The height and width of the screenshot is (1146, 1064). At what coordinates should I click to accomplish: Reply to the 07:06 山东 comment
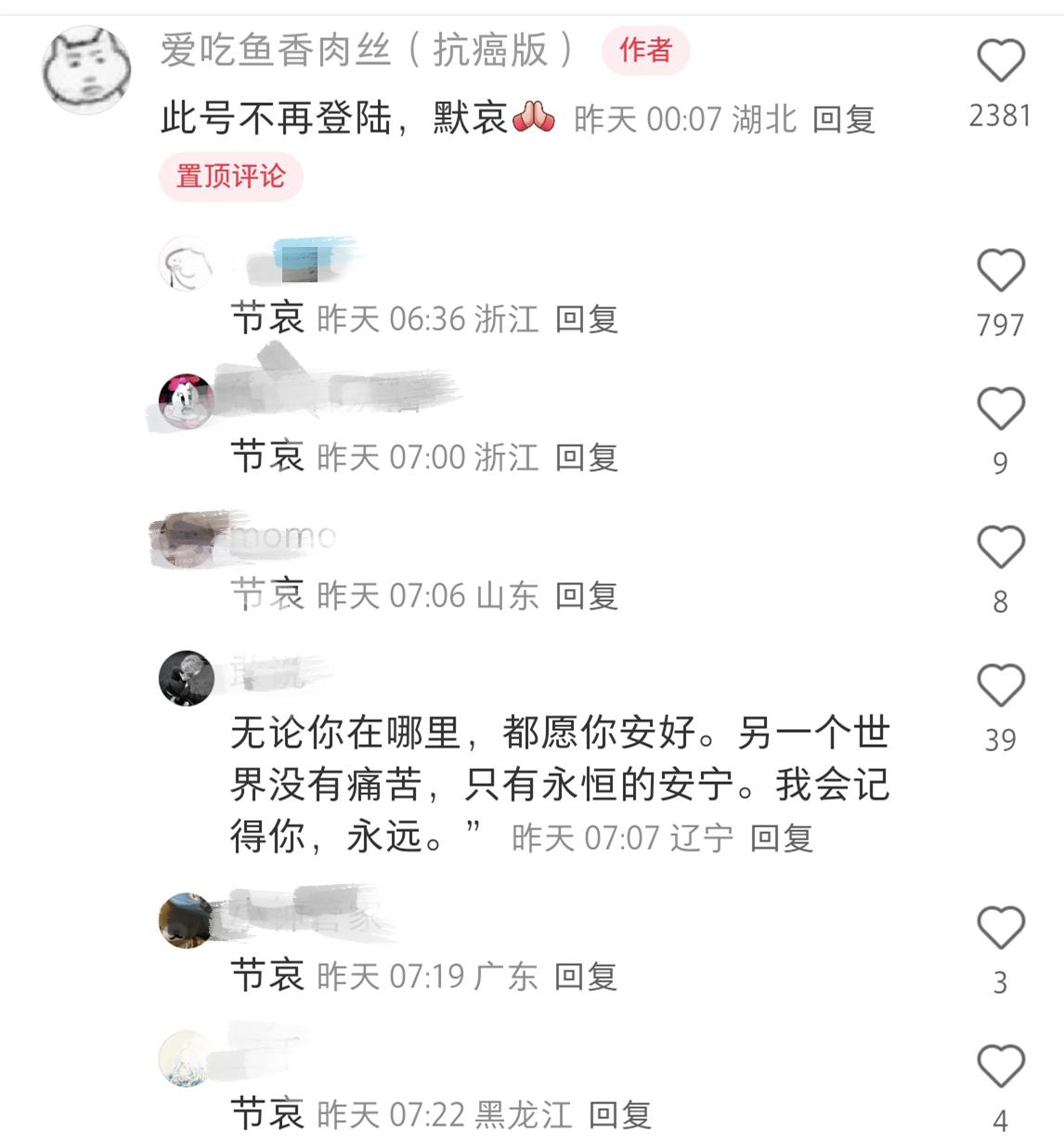[x=586, y=596]
